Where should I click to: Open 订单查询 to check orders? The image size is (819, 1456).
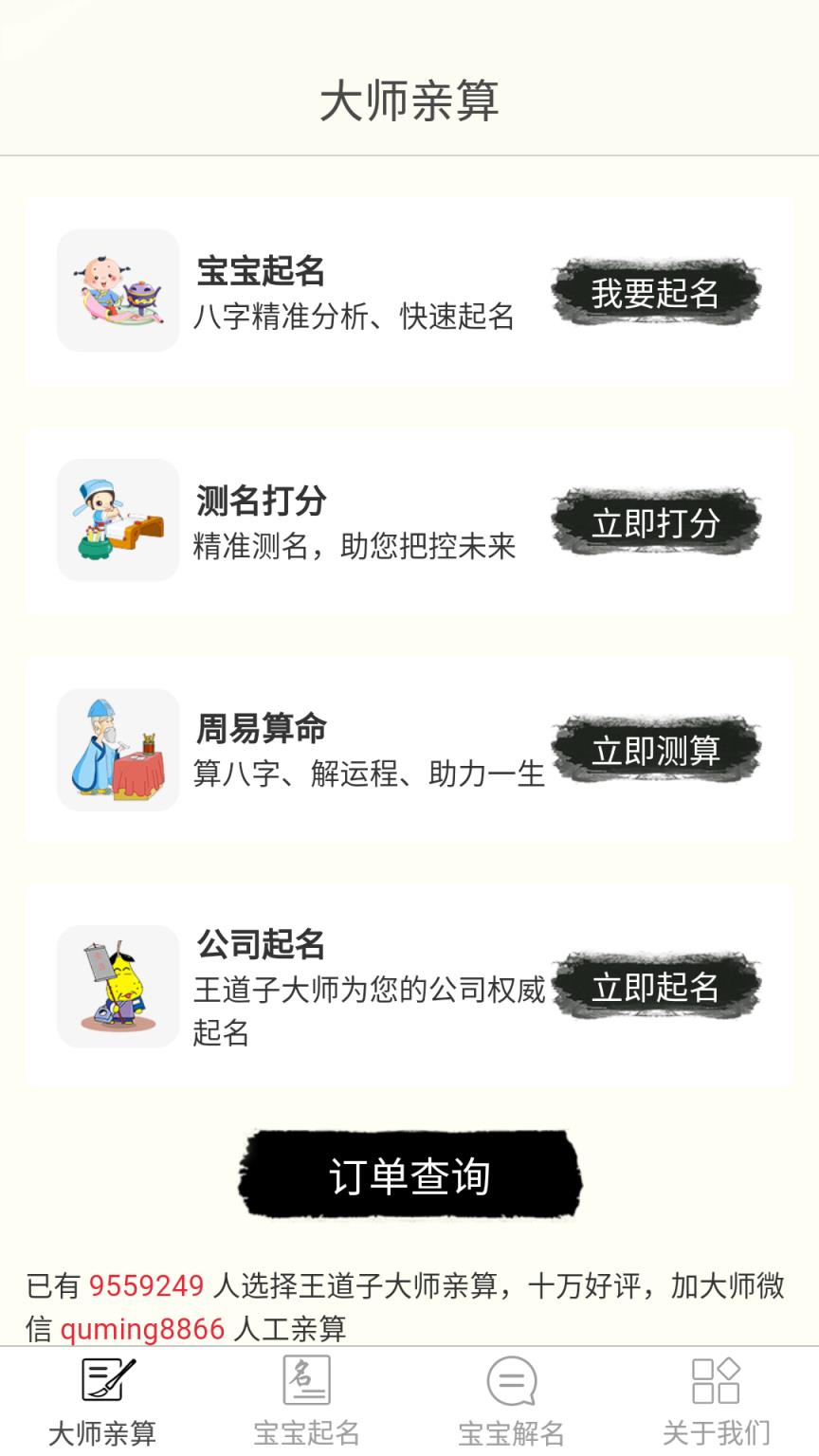[x=409, y=1174]
